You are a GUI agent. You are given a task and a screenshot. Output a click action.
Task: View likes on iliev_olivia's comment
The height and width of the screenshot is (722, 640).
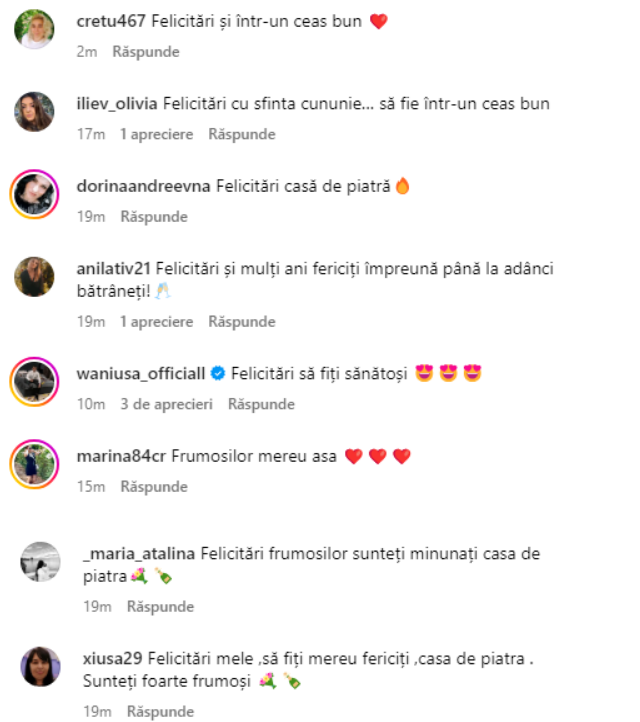(x=156, y=134)
